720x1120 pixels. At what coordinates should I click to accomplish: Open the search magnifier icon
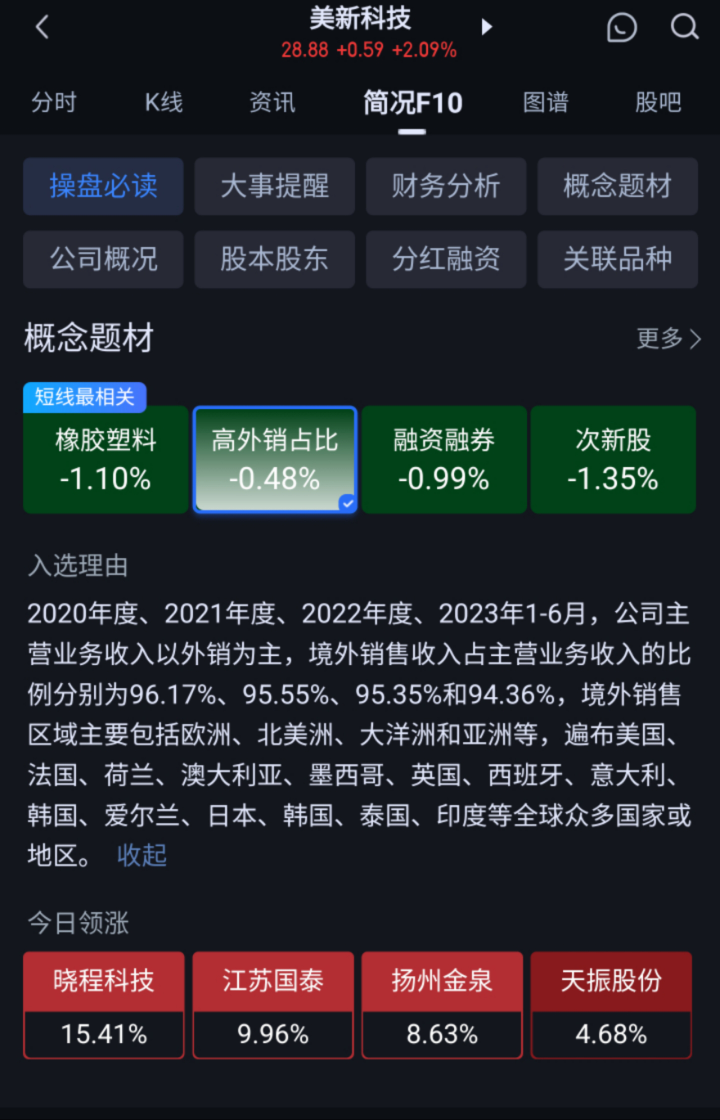tap(684, 28)
